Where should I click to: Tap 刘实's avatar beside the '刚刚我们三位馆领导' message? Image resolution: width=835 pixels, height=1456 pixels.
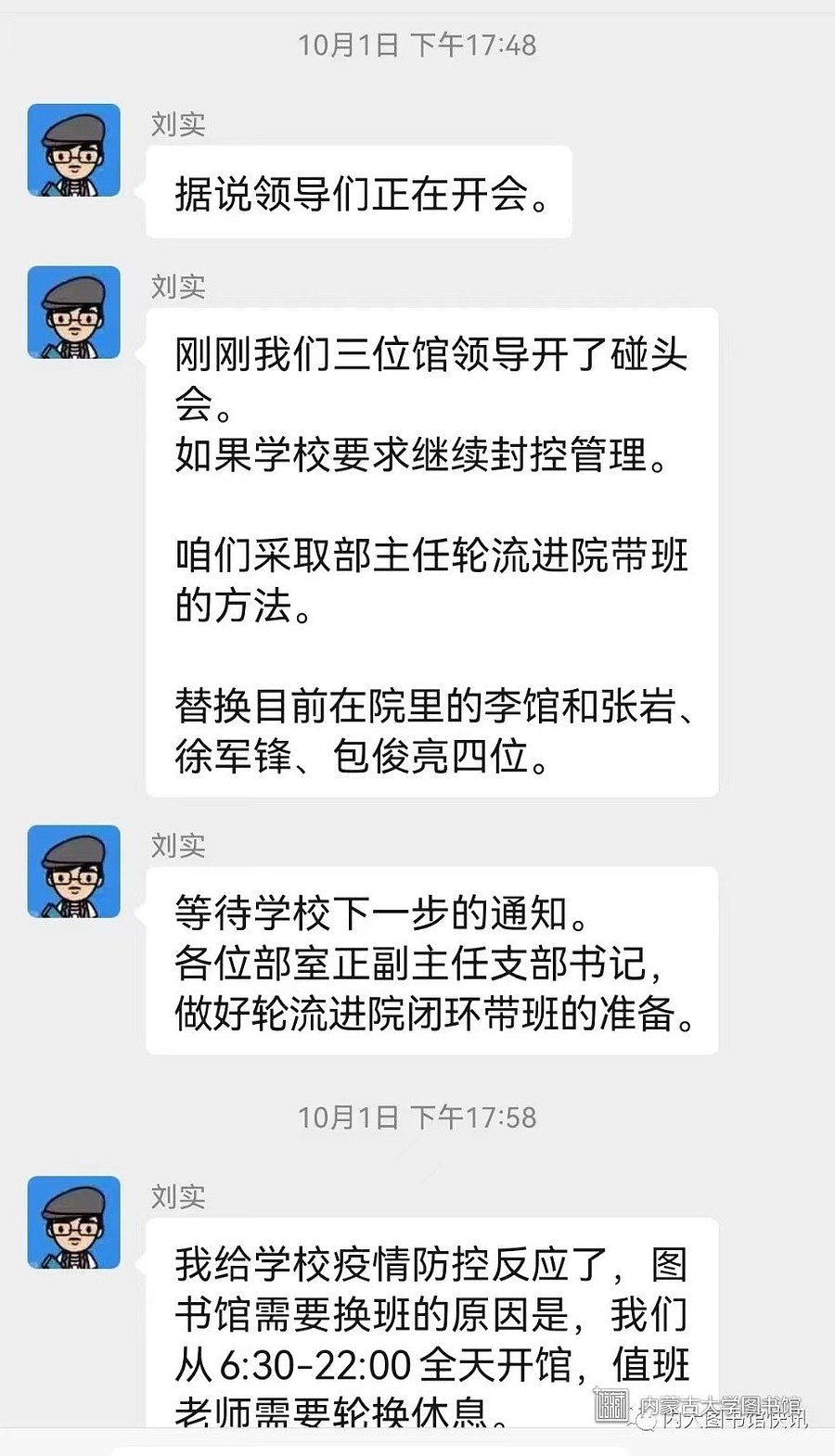pyautogui.click(x=74, y=313)
